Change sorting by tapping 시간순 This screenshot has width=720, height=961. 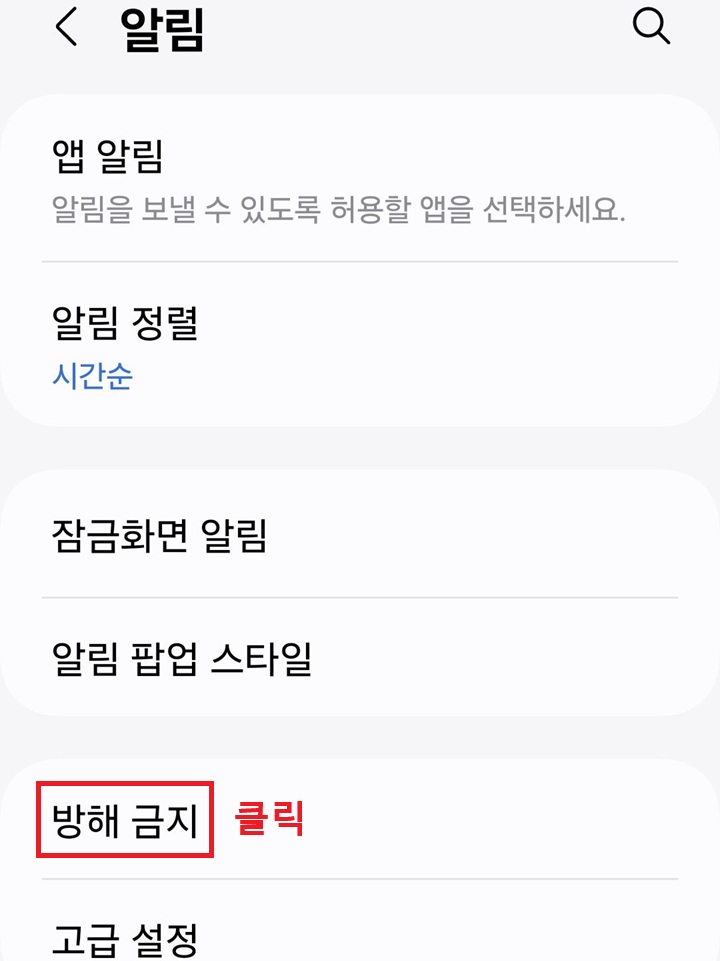point(89,377)
